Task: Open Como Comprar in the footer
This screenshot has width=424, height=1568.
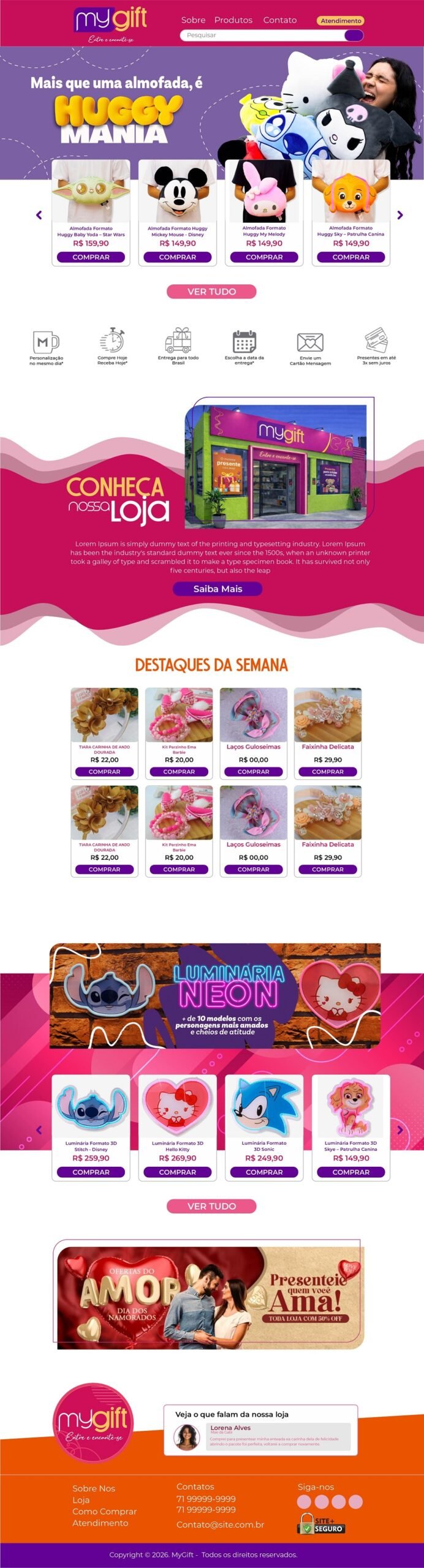Action: coord(104,1511)
